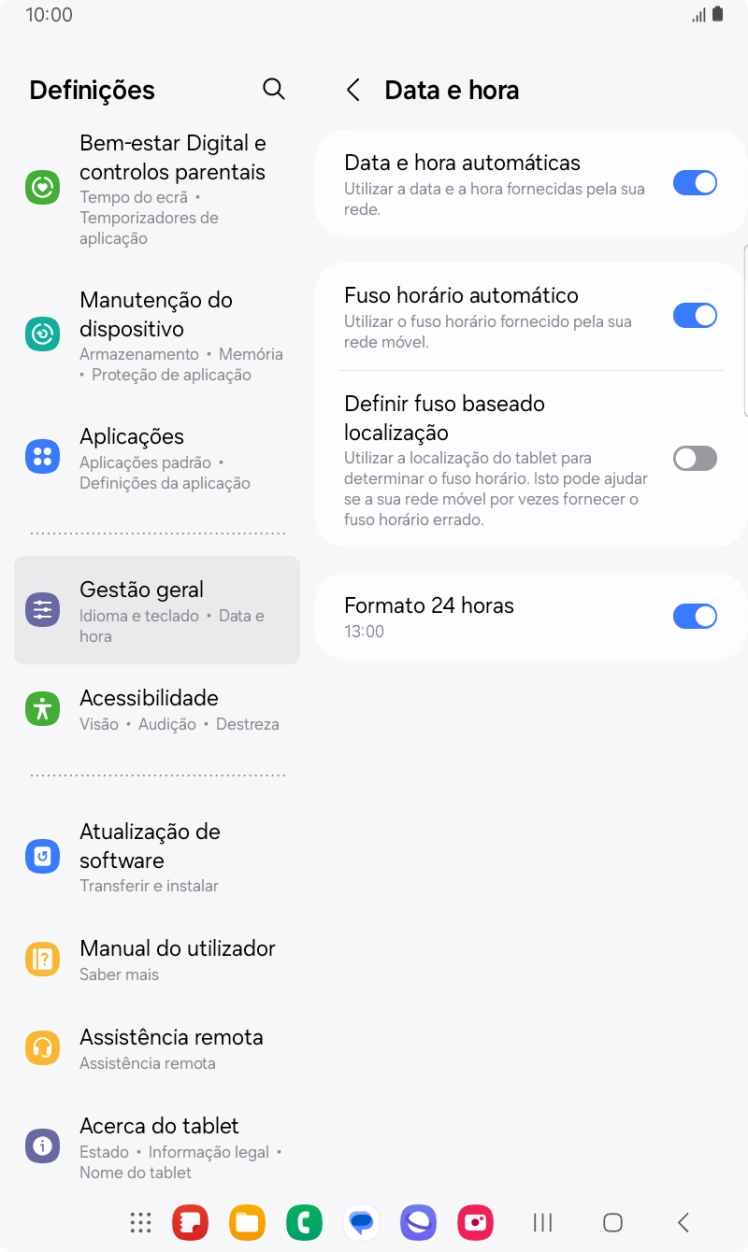Click the Atualização de software icon
The width and height of the screenshot is (748, 1252).
pos(42,856)
